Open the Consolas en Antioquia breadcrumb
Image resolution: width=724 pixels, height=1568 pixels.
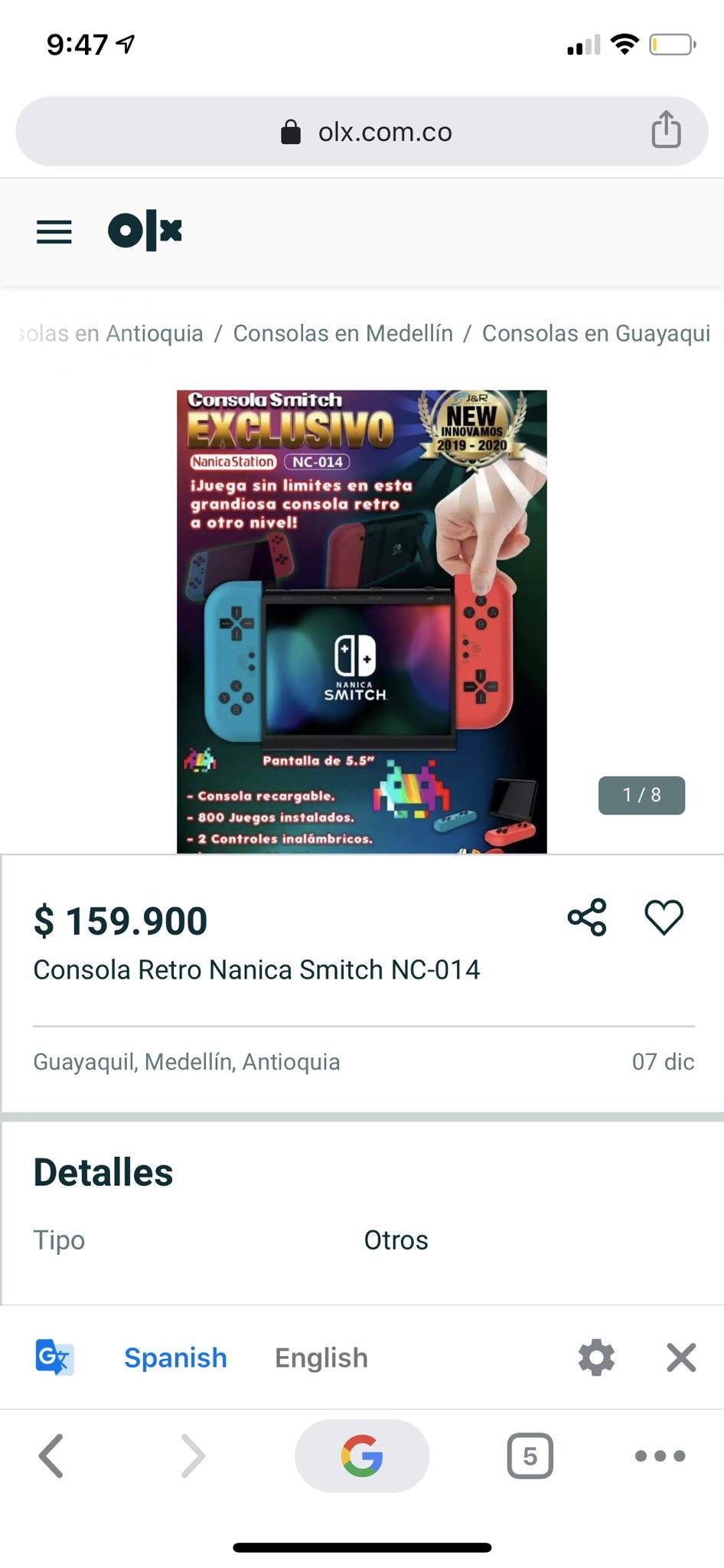(115, 333)
